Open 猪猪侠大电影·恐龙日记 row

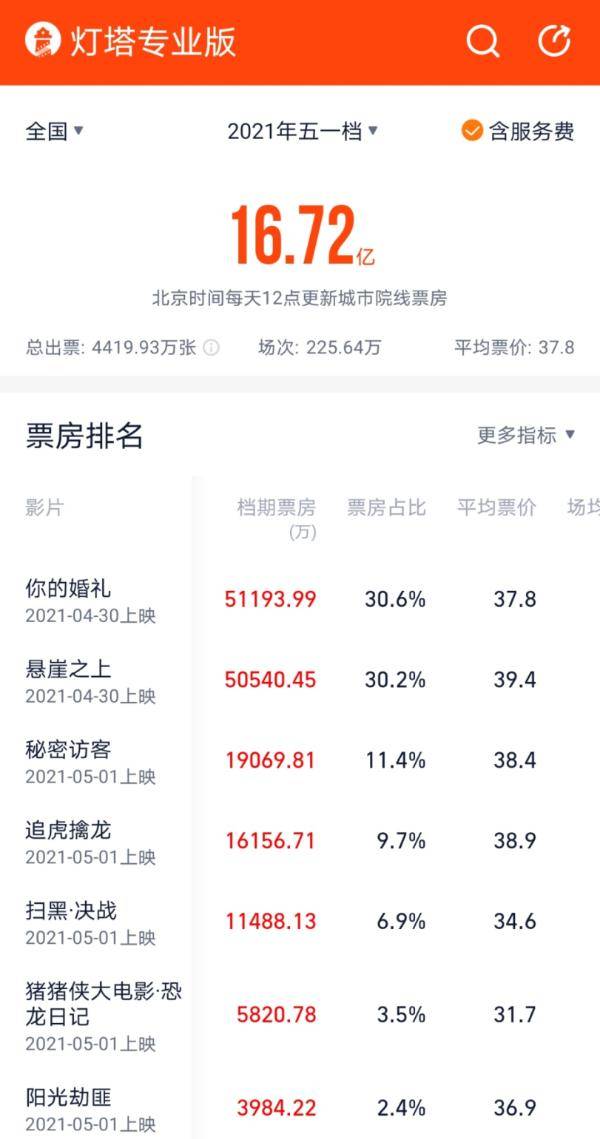(300, 1015)
